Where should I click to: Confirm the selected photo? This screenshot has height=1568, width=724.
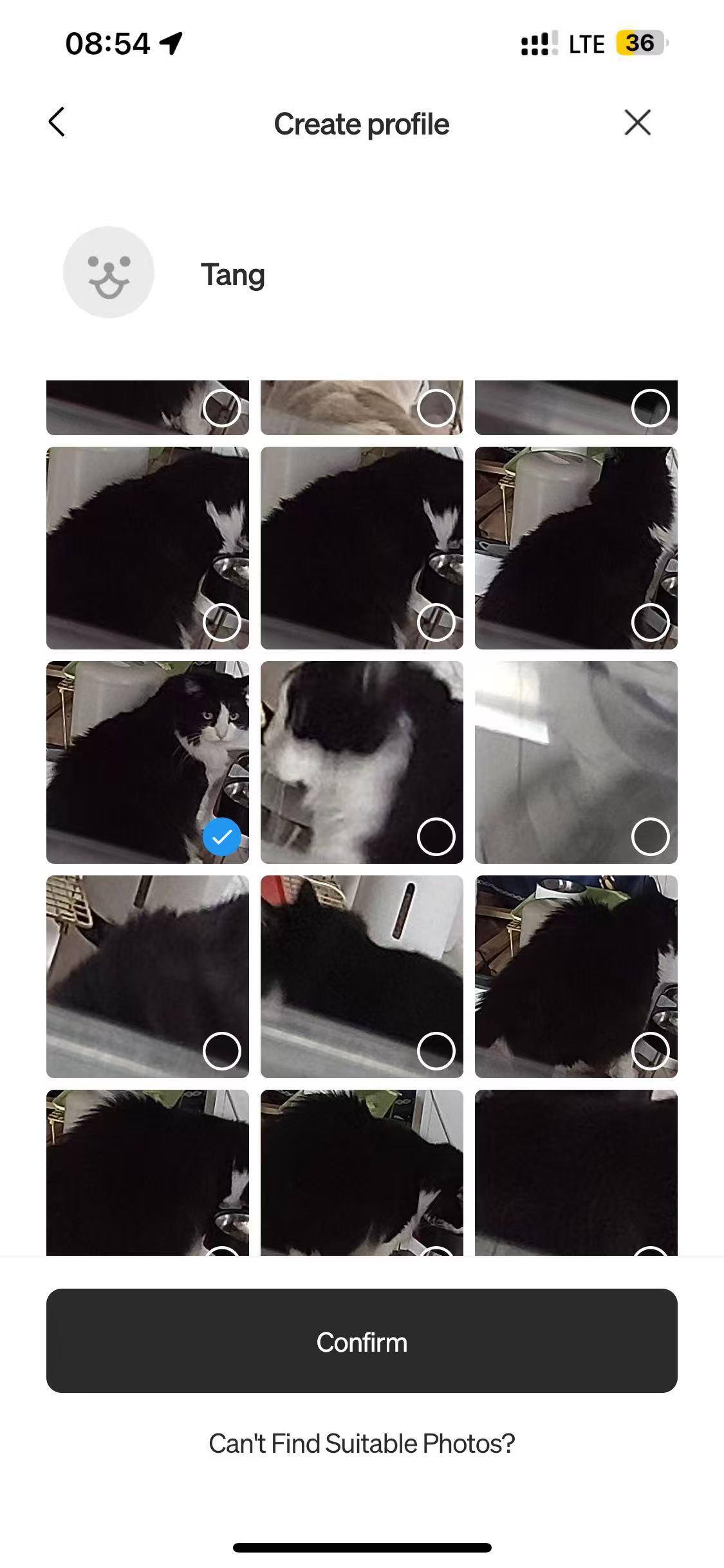pyautogui.click(x=362, y=1342)
